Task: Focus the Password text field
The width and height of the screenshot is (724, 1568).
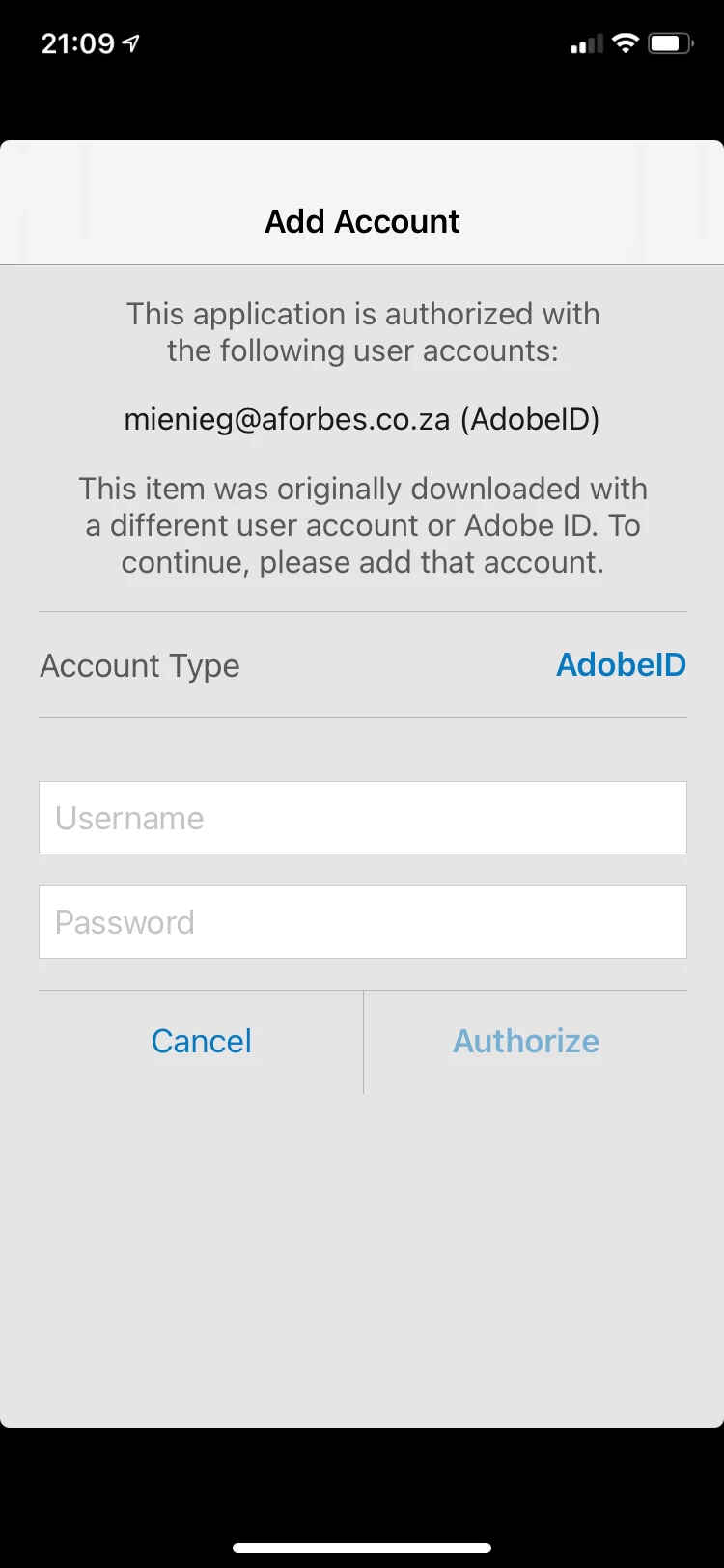Action: pos(362,922)
